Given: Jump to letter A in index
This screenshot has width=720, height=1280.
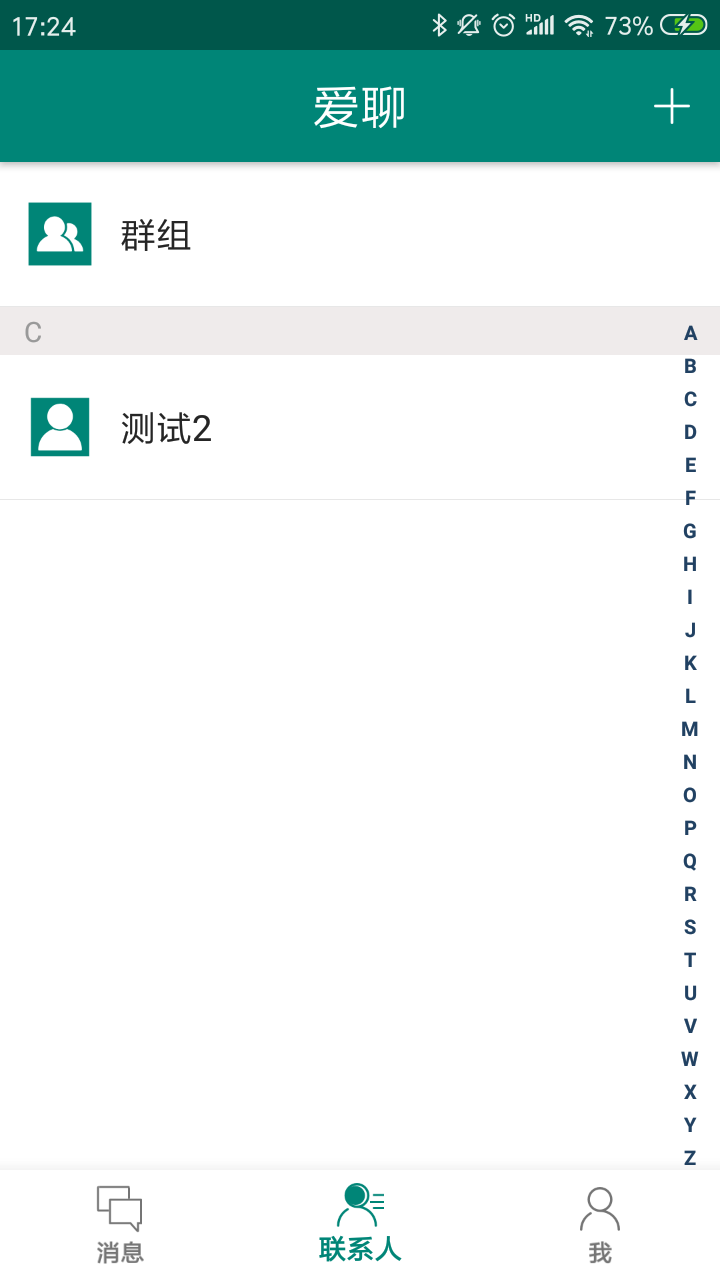Looking at the screenshot, I should coord(690,333).
